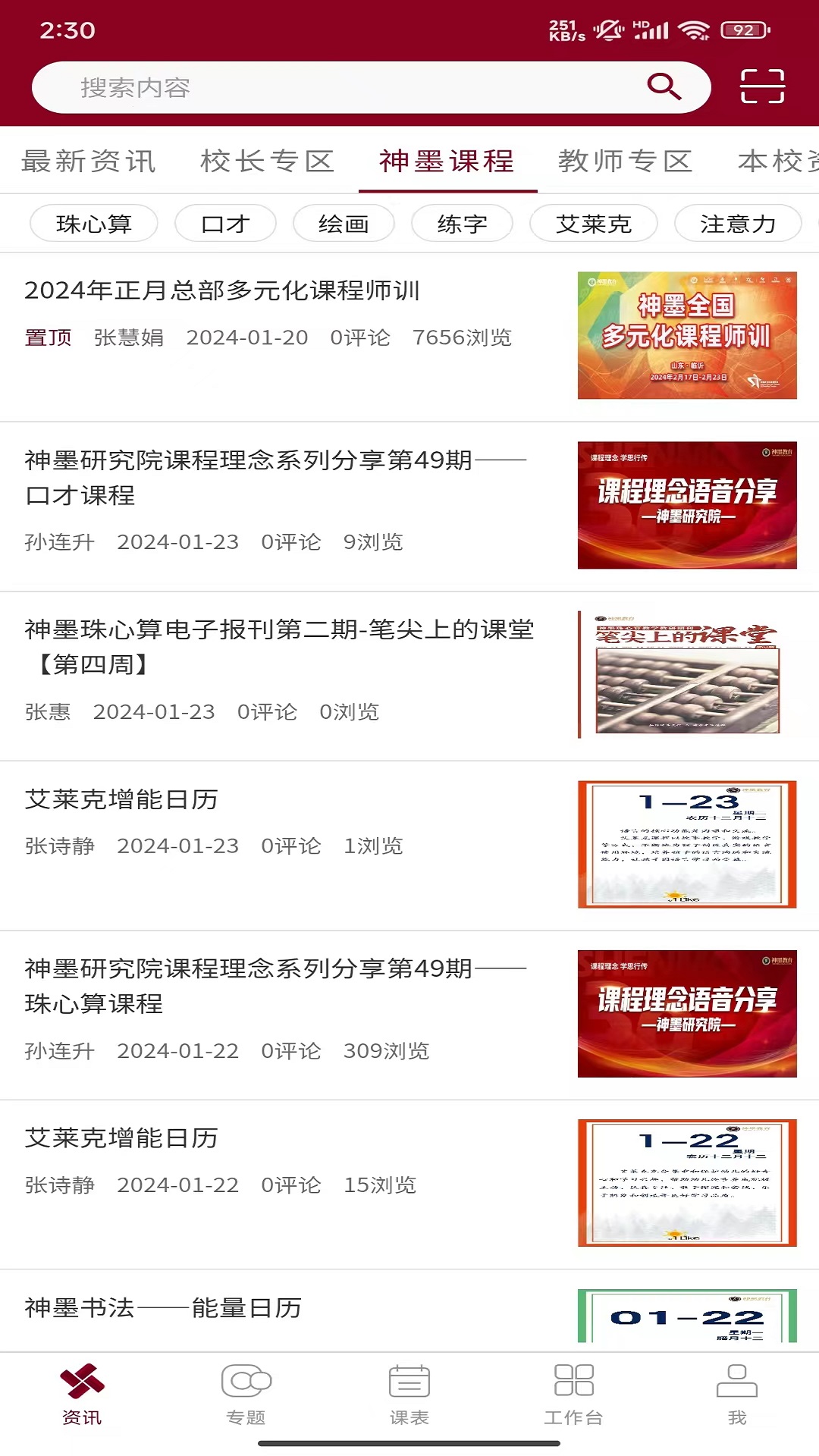The width and height of the screenshot is (819, 1456).
Task: Choose the 绘画 chip
Action: coord(344,224)
